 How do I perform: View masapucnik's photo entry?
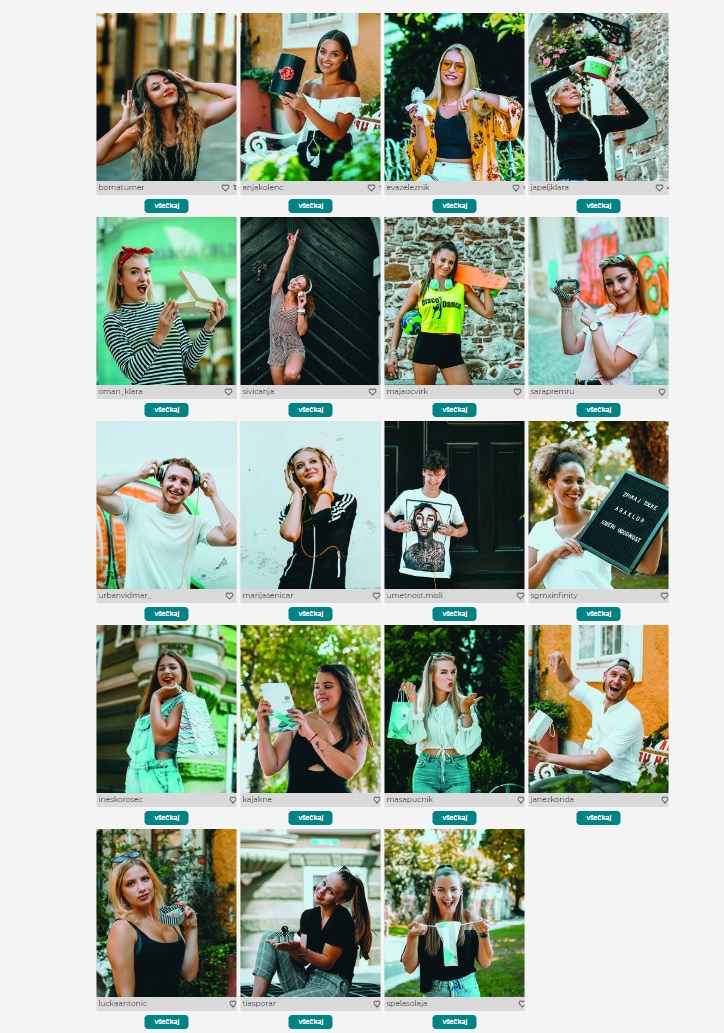click(454, 709)
